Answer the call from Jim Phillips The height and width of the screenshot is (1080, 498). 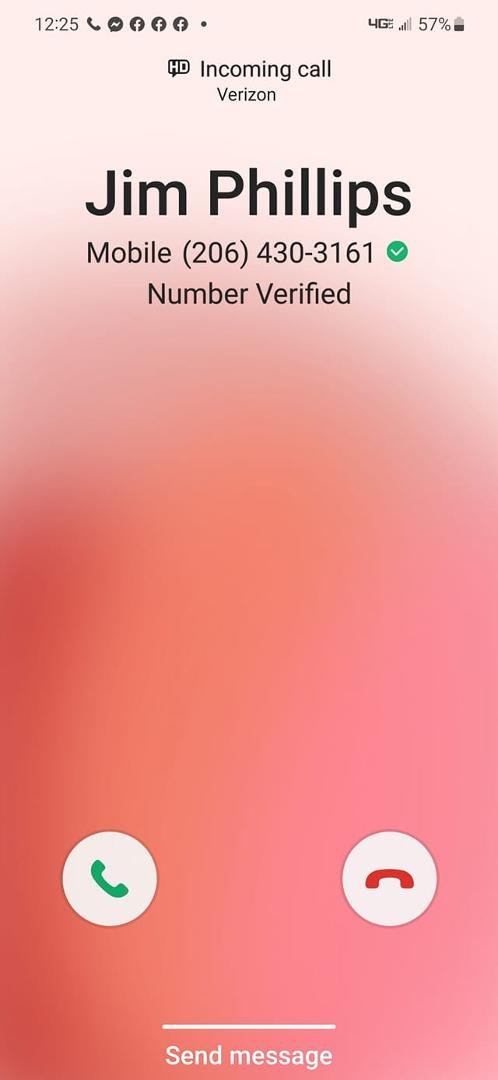coord(110,879)
